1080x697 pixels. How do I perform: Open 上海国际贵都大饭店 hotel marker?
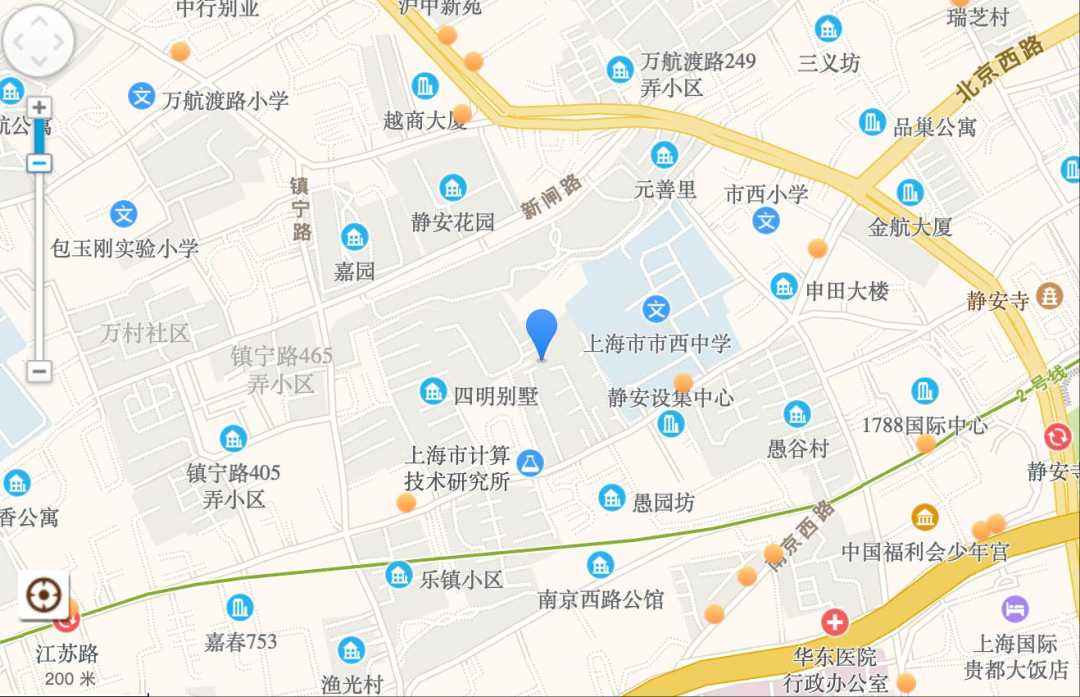[1015, 608]
